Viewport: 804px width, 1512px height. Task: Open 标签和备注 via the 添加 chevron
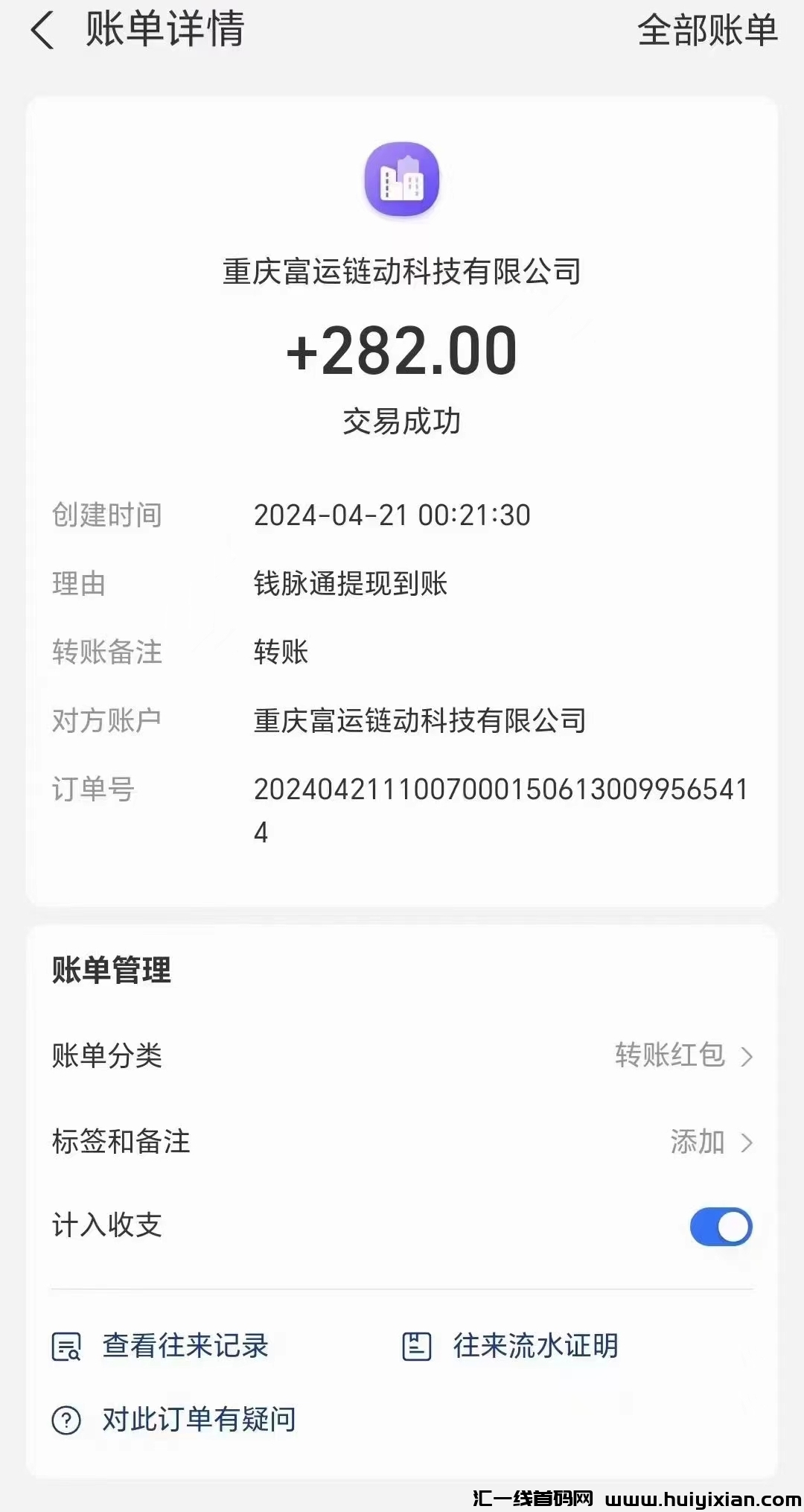[750, 1142]
